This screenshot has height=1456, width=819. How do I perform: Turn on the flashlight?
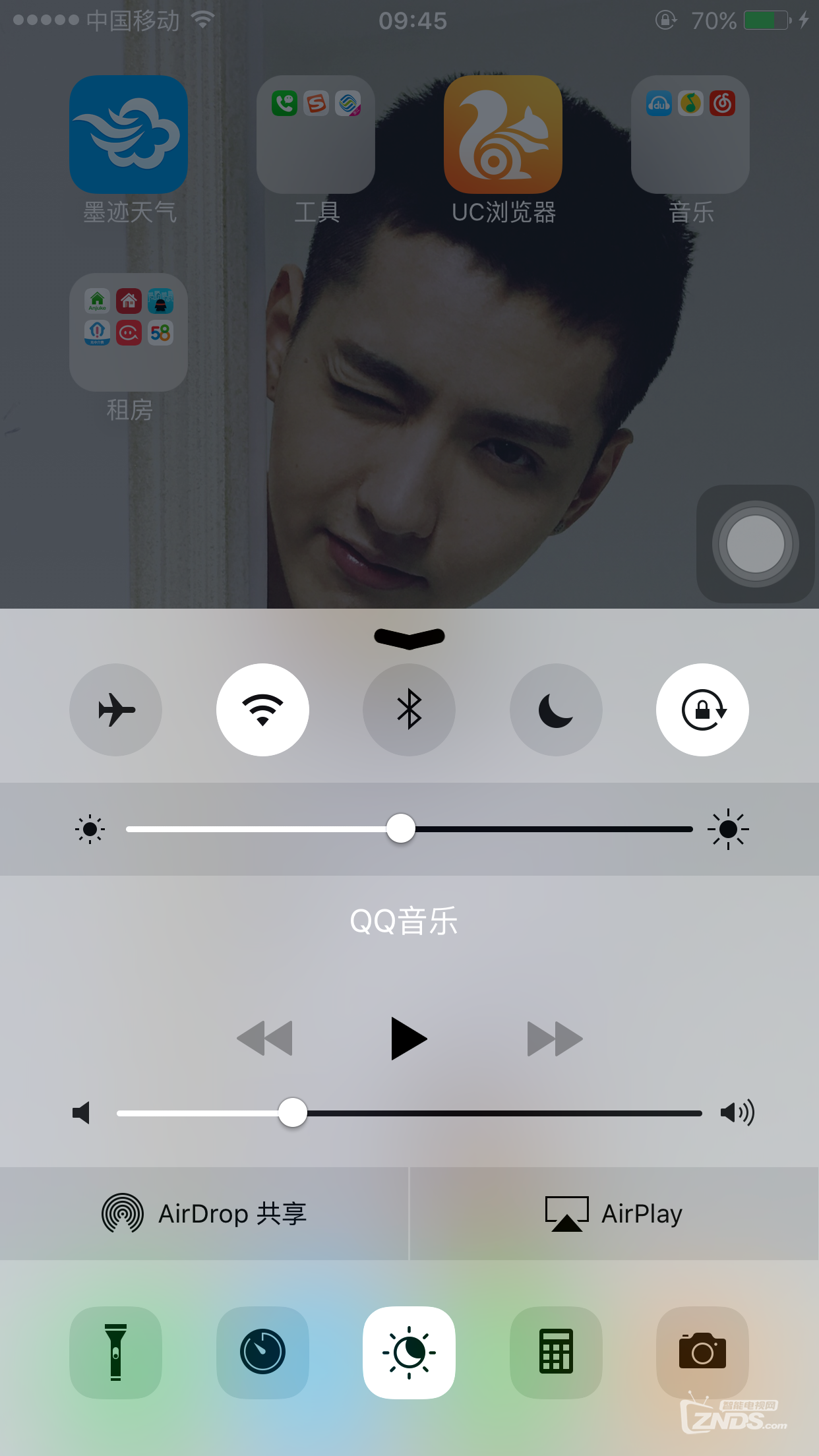[115, 1352]
